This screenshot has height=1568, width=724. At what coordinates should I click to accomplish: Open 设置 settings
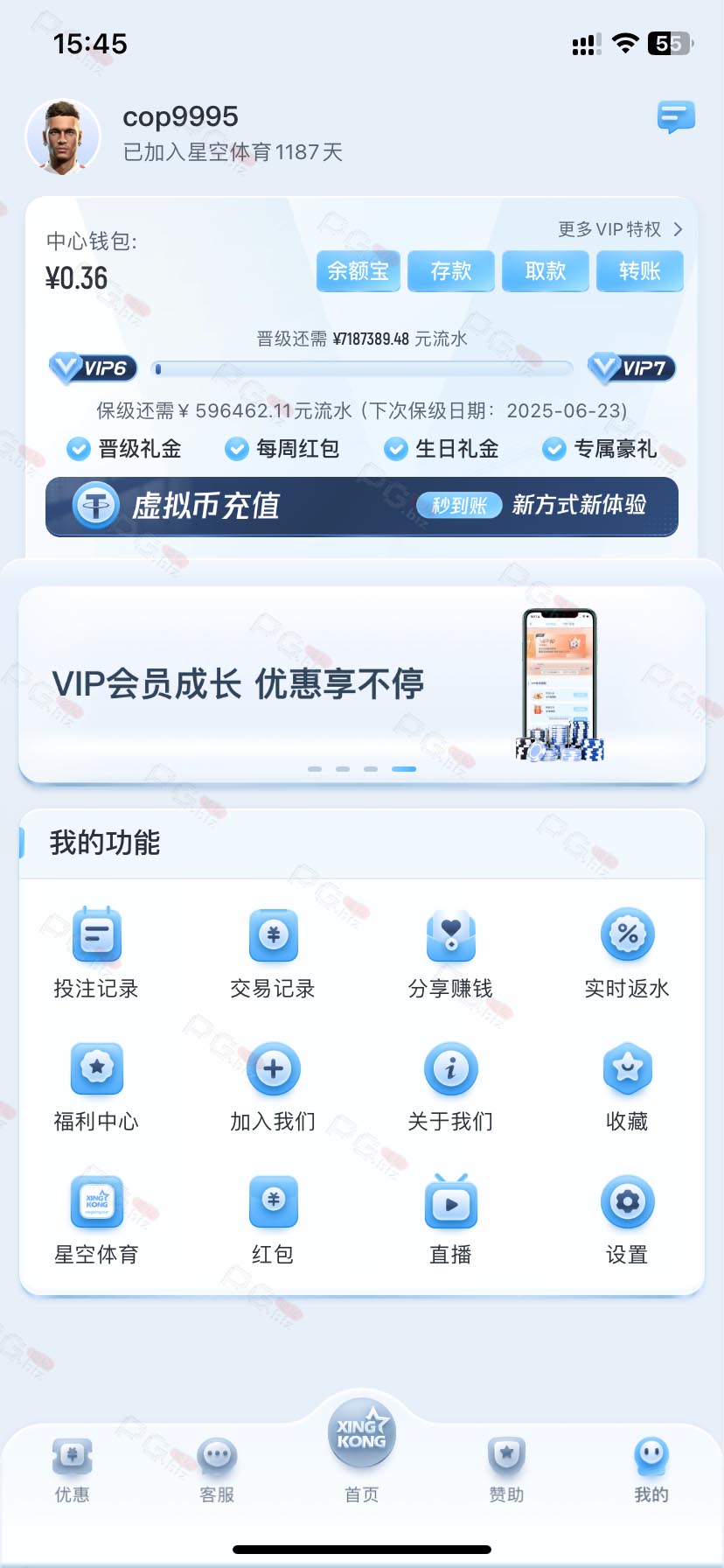pos(627,1219)
